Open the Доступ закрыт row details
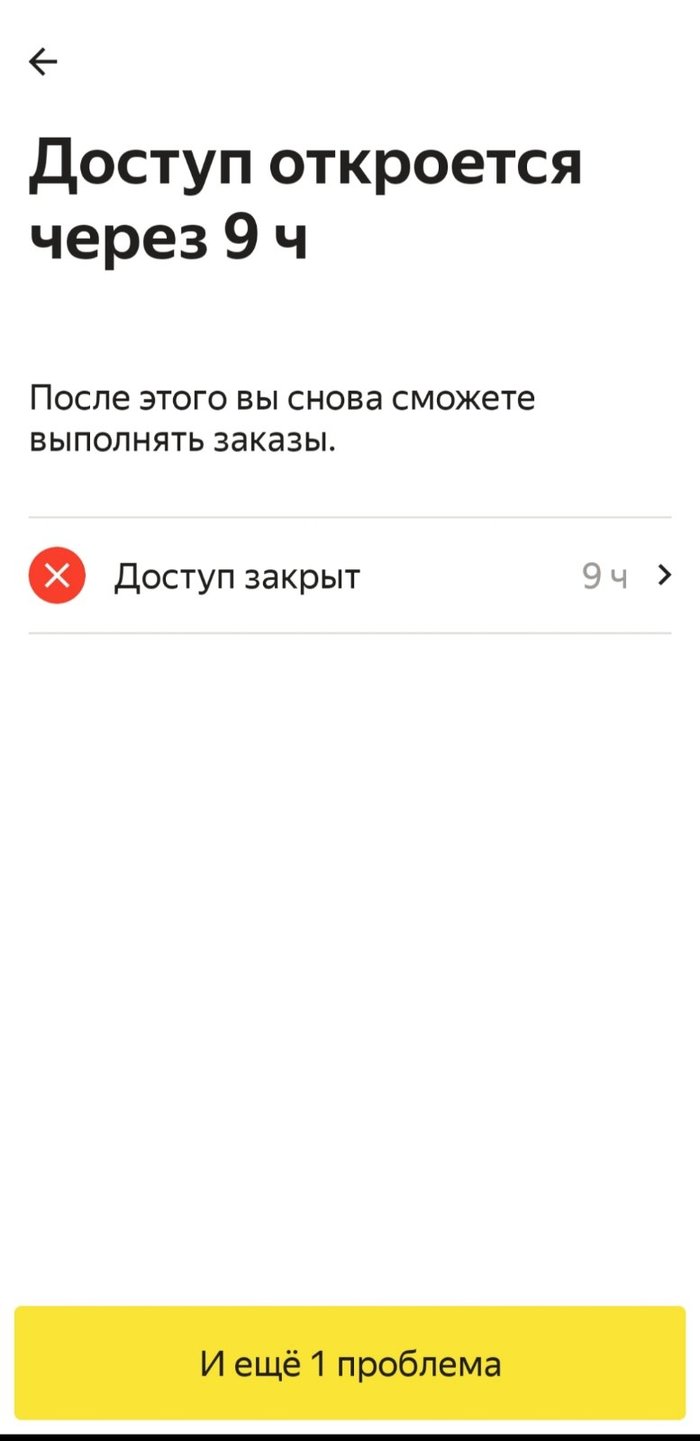This screenshot has width=700, height=1441. point(350,576)
